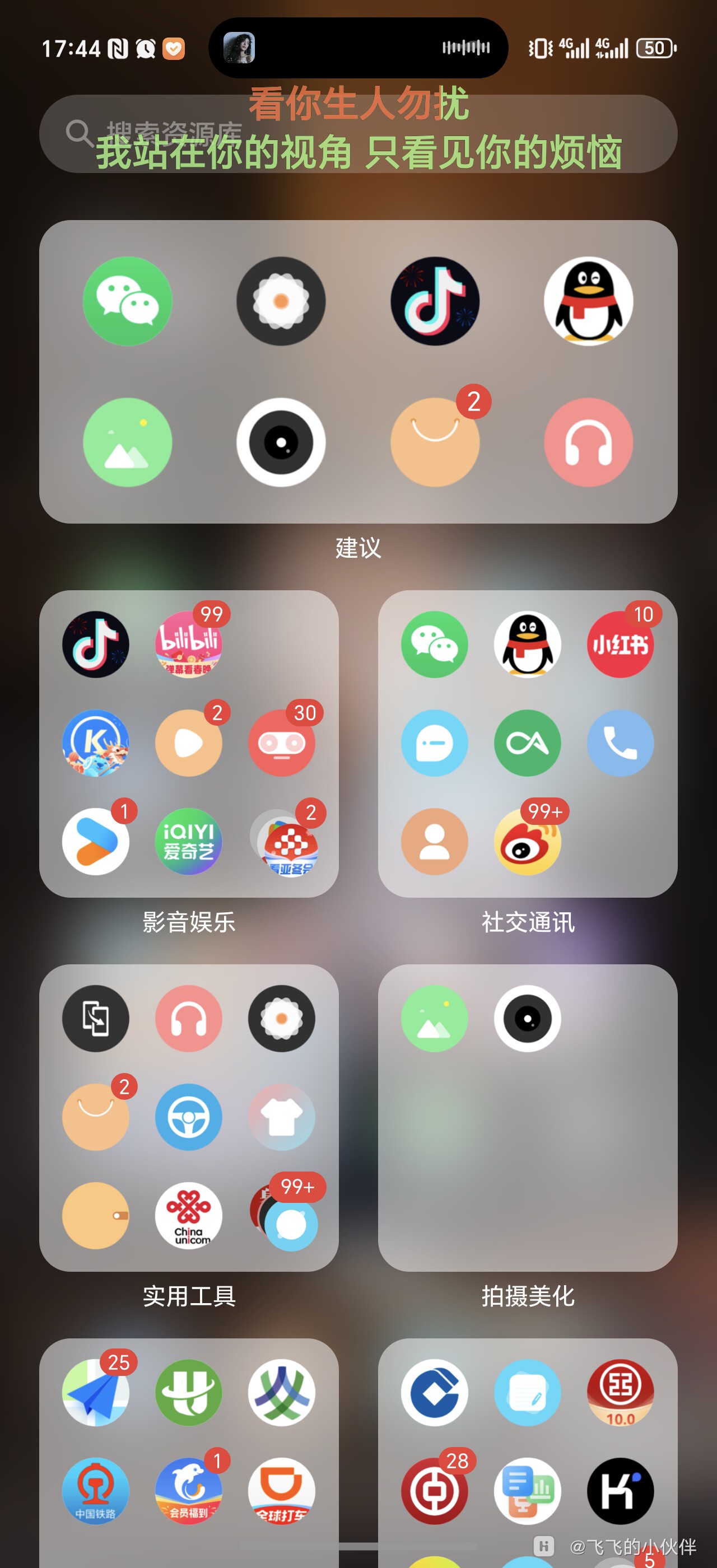Open the camera in 拍摄美化
The width and height of the screenshot is (717, 1568).
tap(527, 1018)
